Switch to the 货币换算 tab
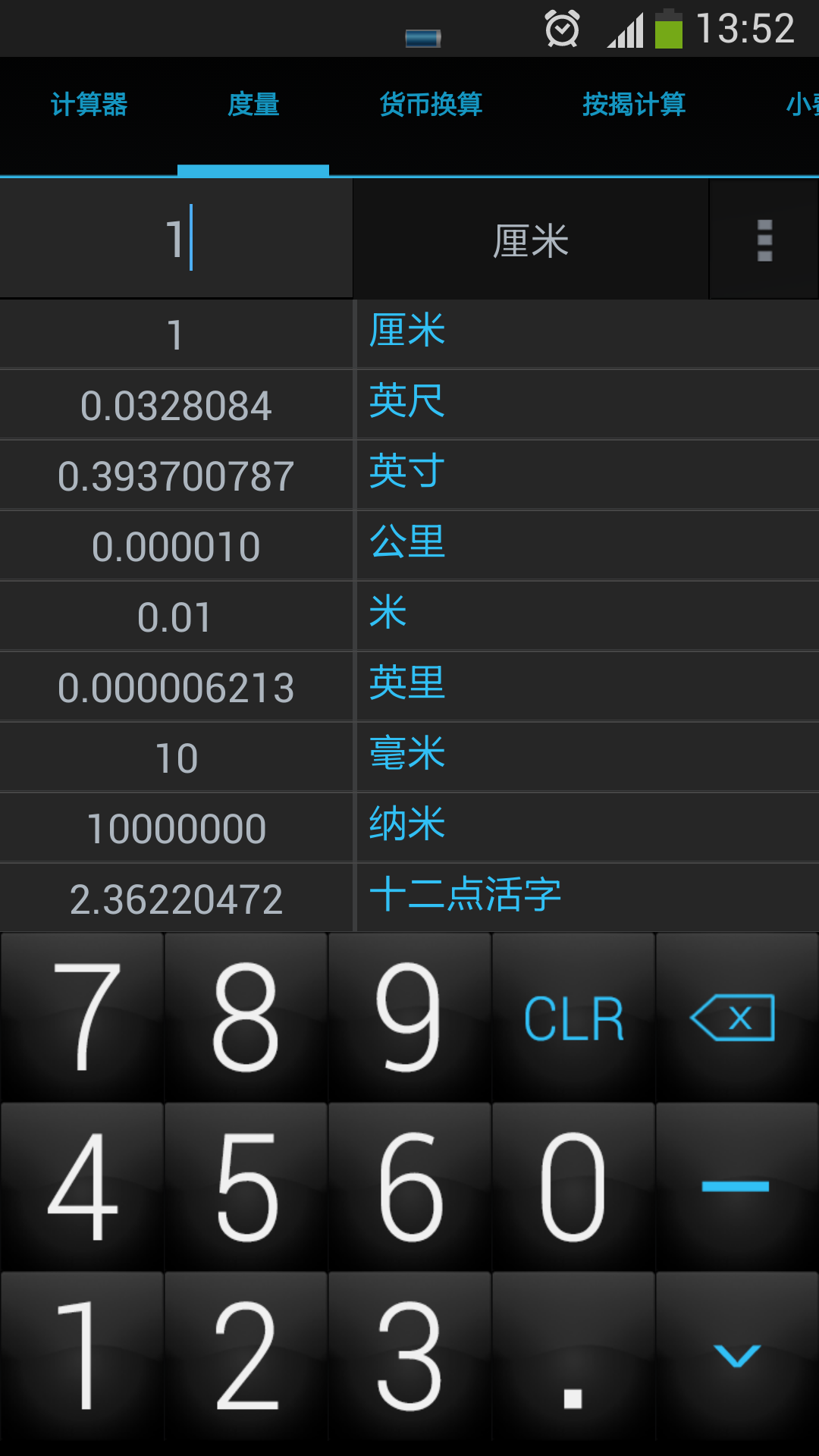 pyautogui.click(x=431, y=105)
